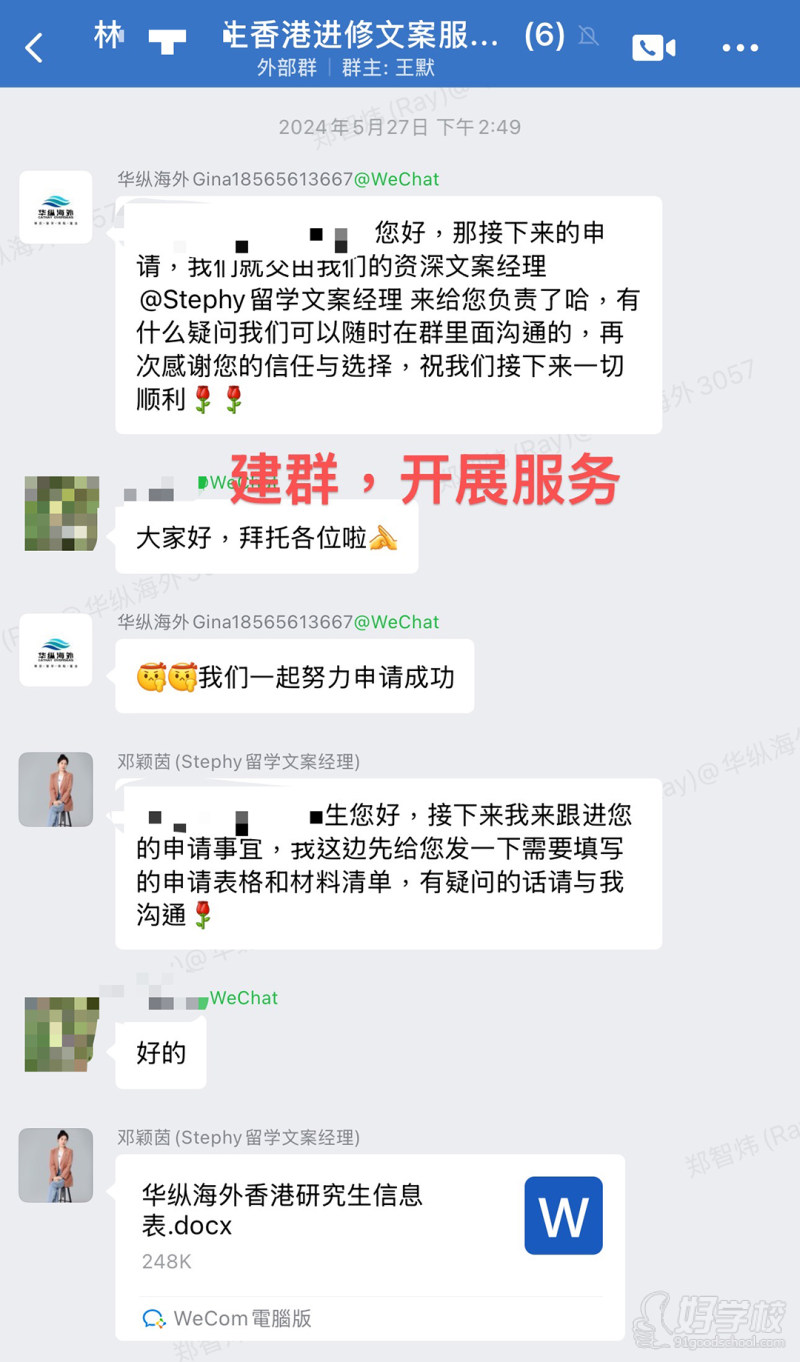Viewport: 800px width, 1362px height.
Task: View Gina's avatar beside the first welcome message
Action: pyautogui.click(x=56, y=207)
